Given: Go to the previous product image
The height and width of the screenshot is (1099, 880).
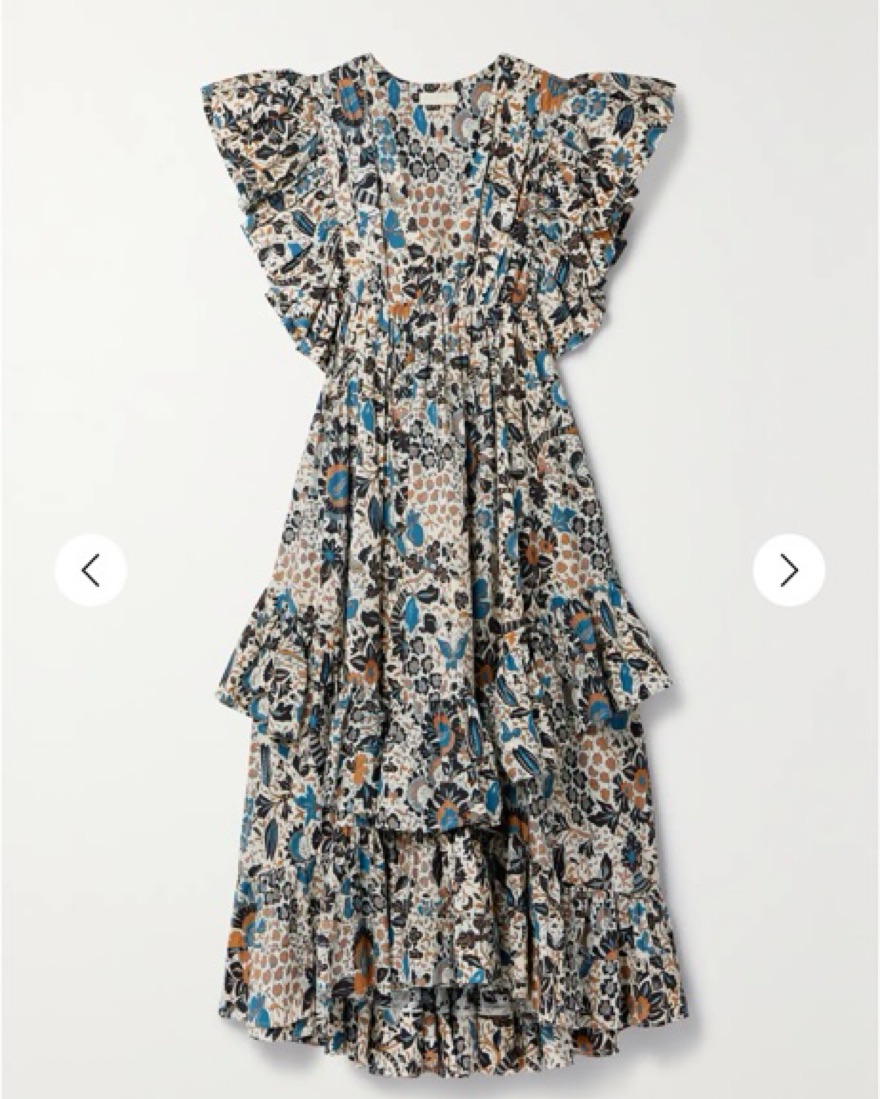Looking at the screenshot, I should click(x=91, y=570).
